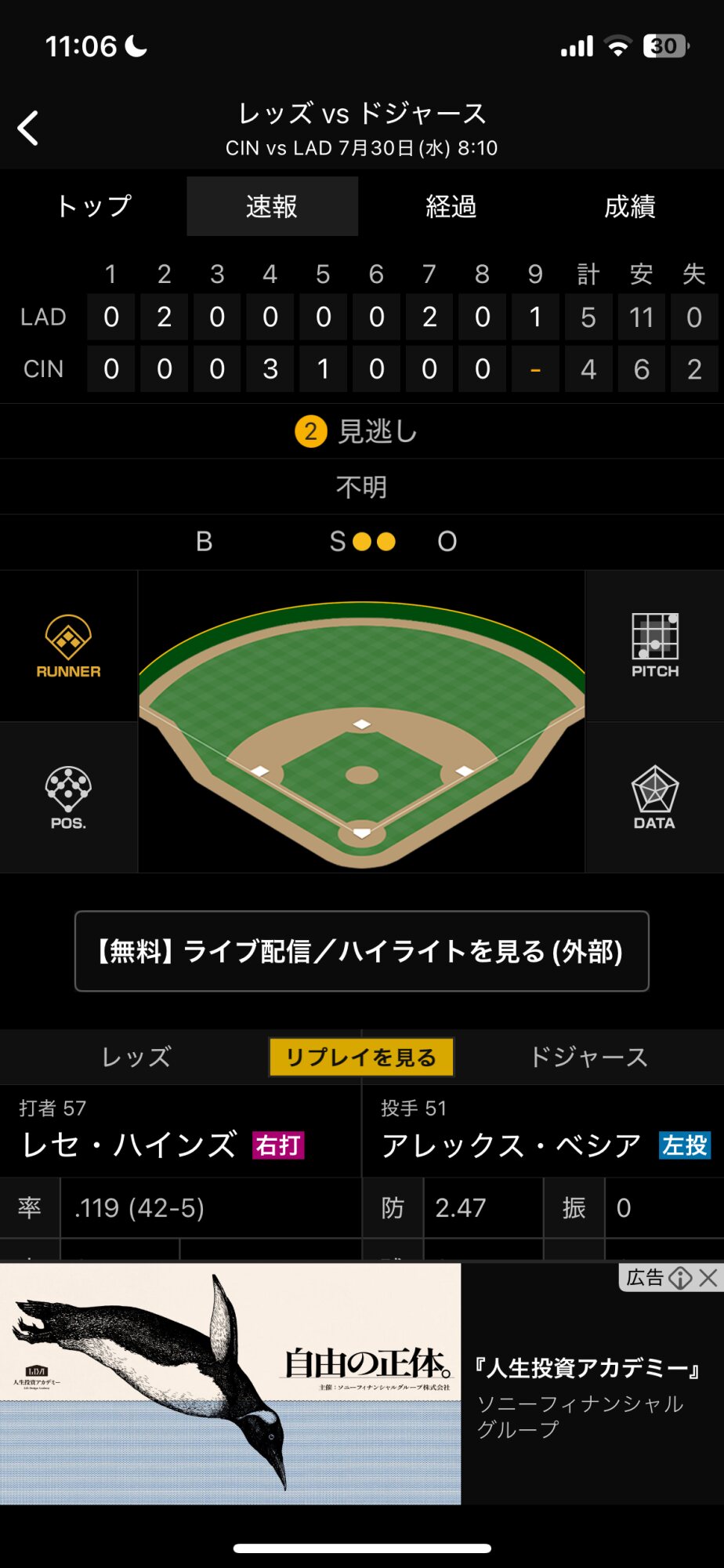Switch to the レッズ team tab
Viewport: 724px width, 1568px height.
coord(136,1057)
